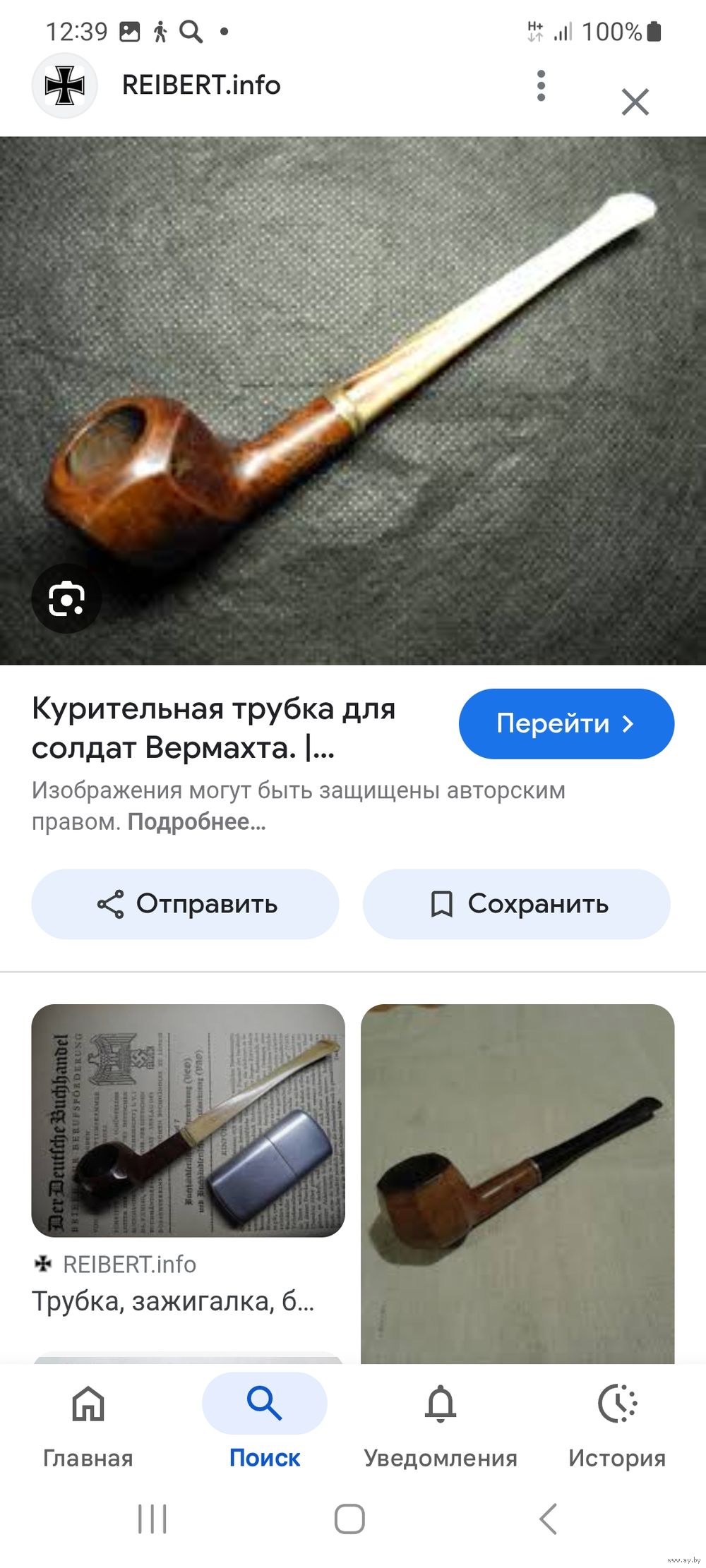Open the related image of the black-stem pipe
706x1568 pixels.
click(x=517, y=1183)
